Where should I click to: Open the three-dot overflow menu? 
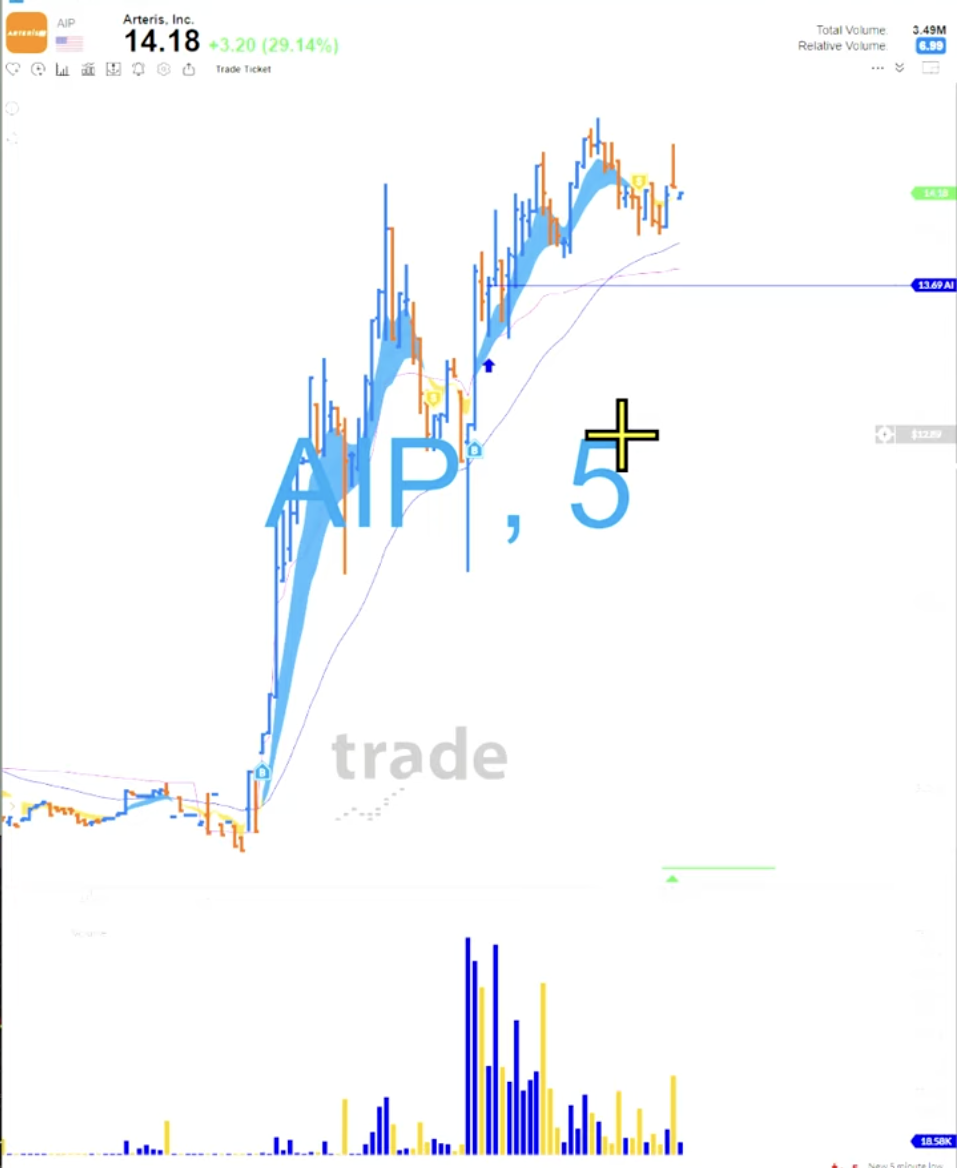(x=878, y=68)
